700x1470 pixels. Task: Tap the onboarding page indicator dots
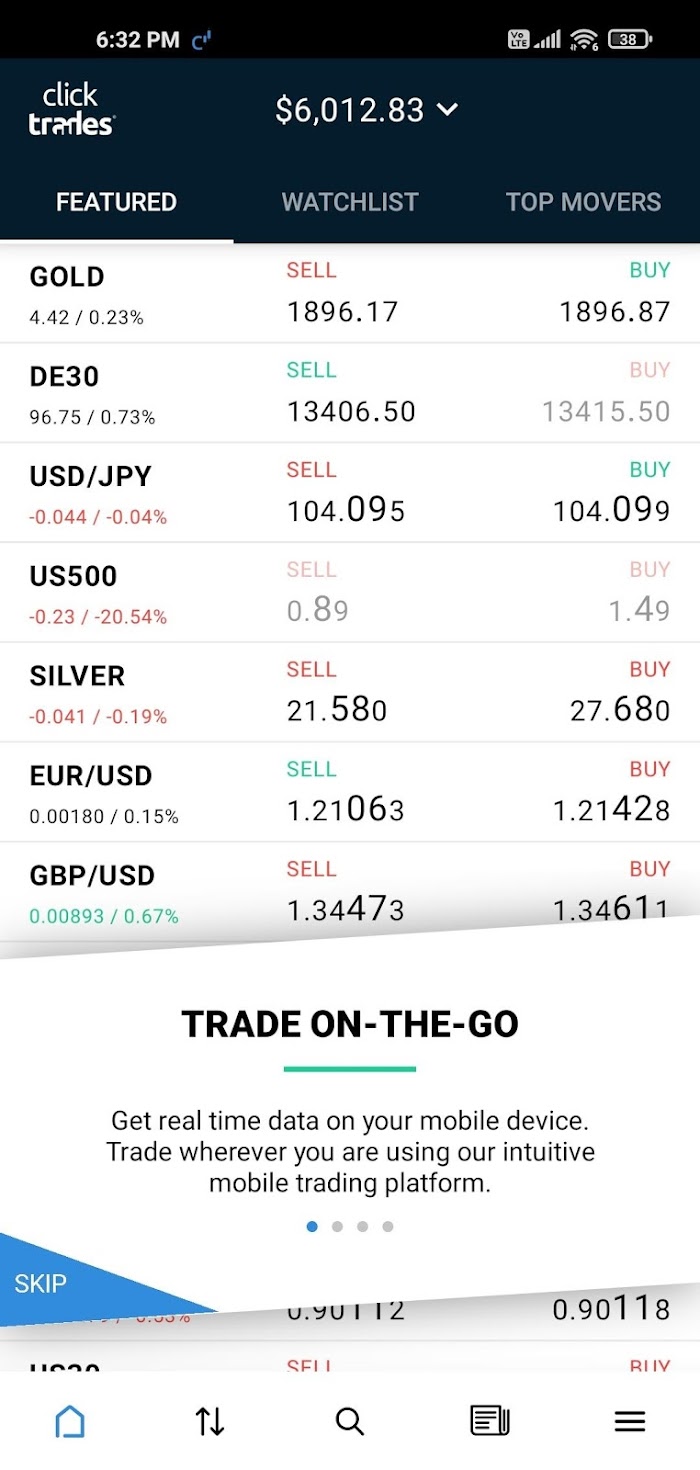coord(350,1226)
